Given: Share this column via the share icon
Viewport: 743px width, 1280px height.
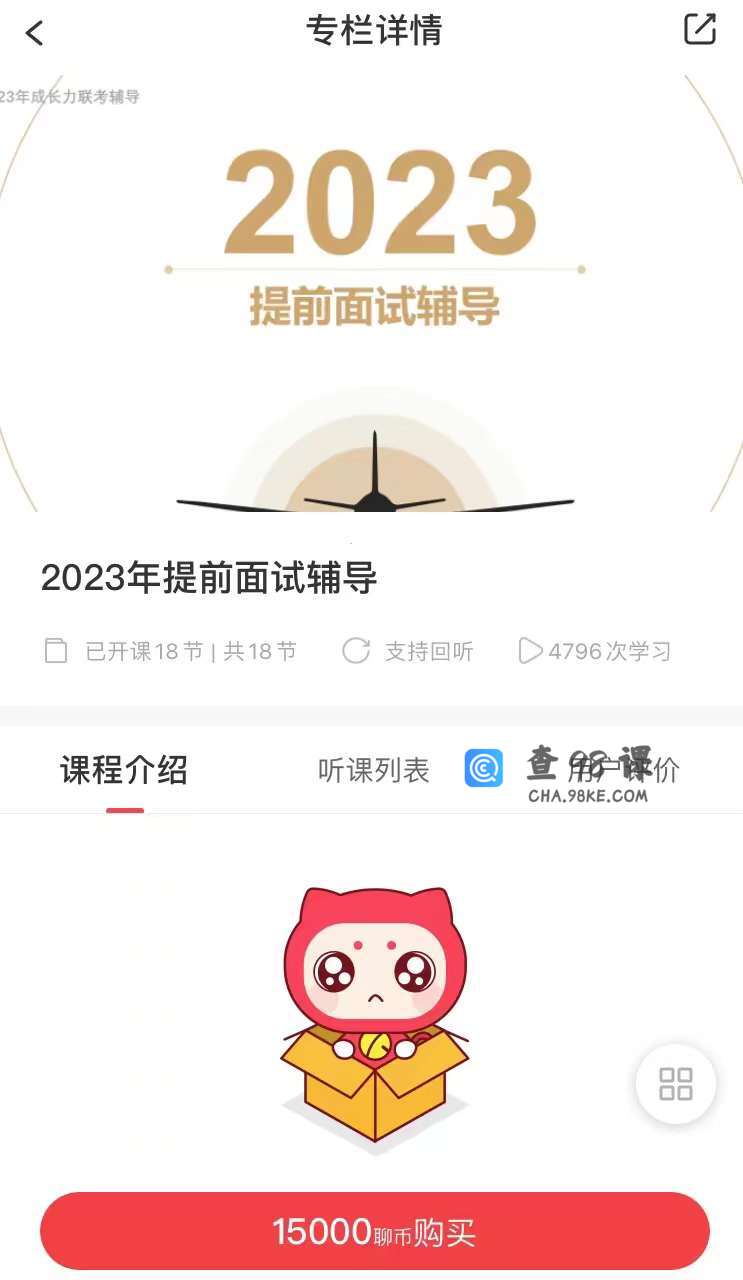Looking at the screenshot, I should (700, 30).
